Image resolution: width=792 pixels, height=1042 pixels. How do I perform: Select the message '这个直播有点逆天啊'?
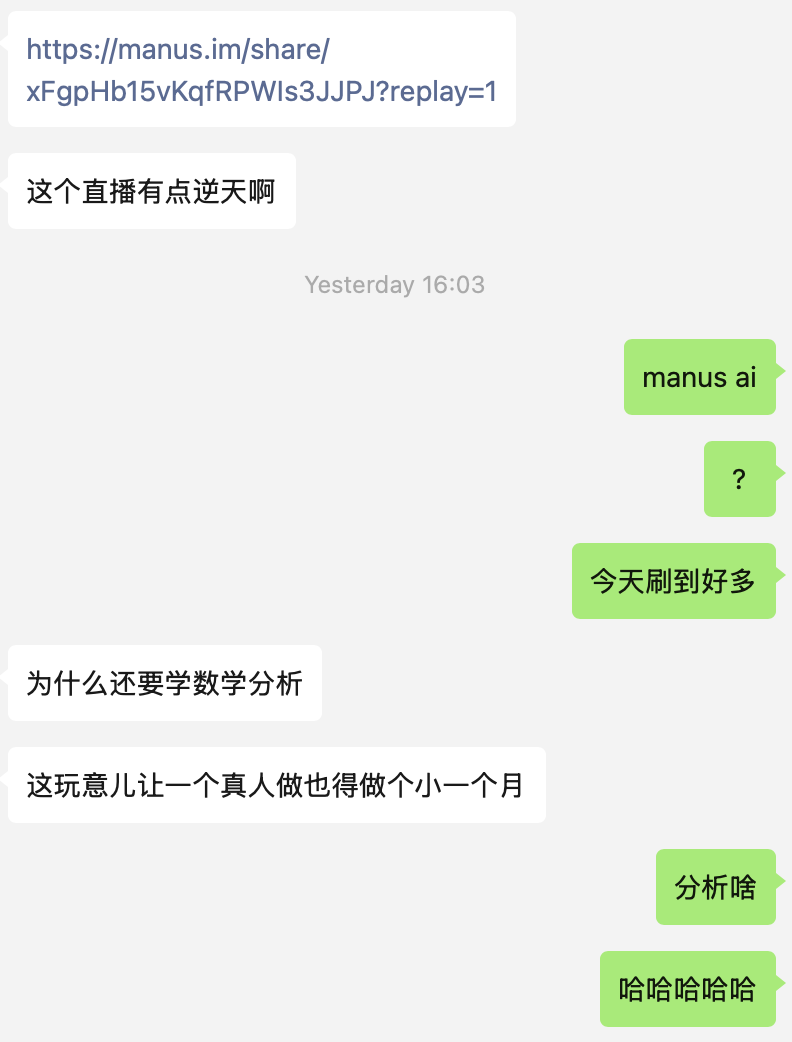[151, 190]
